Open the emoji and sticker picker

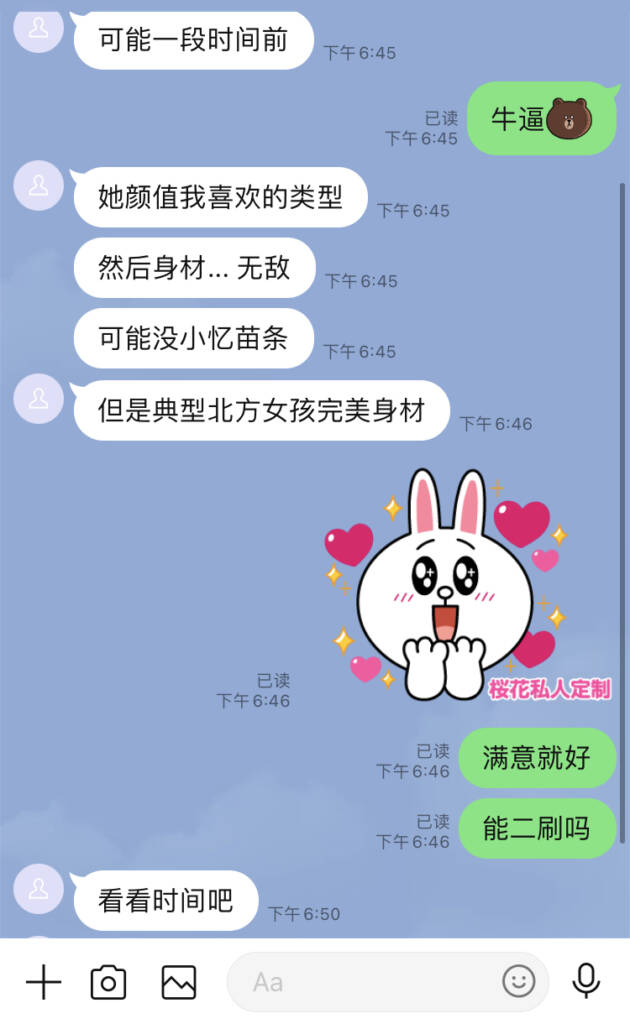[518, 982]
